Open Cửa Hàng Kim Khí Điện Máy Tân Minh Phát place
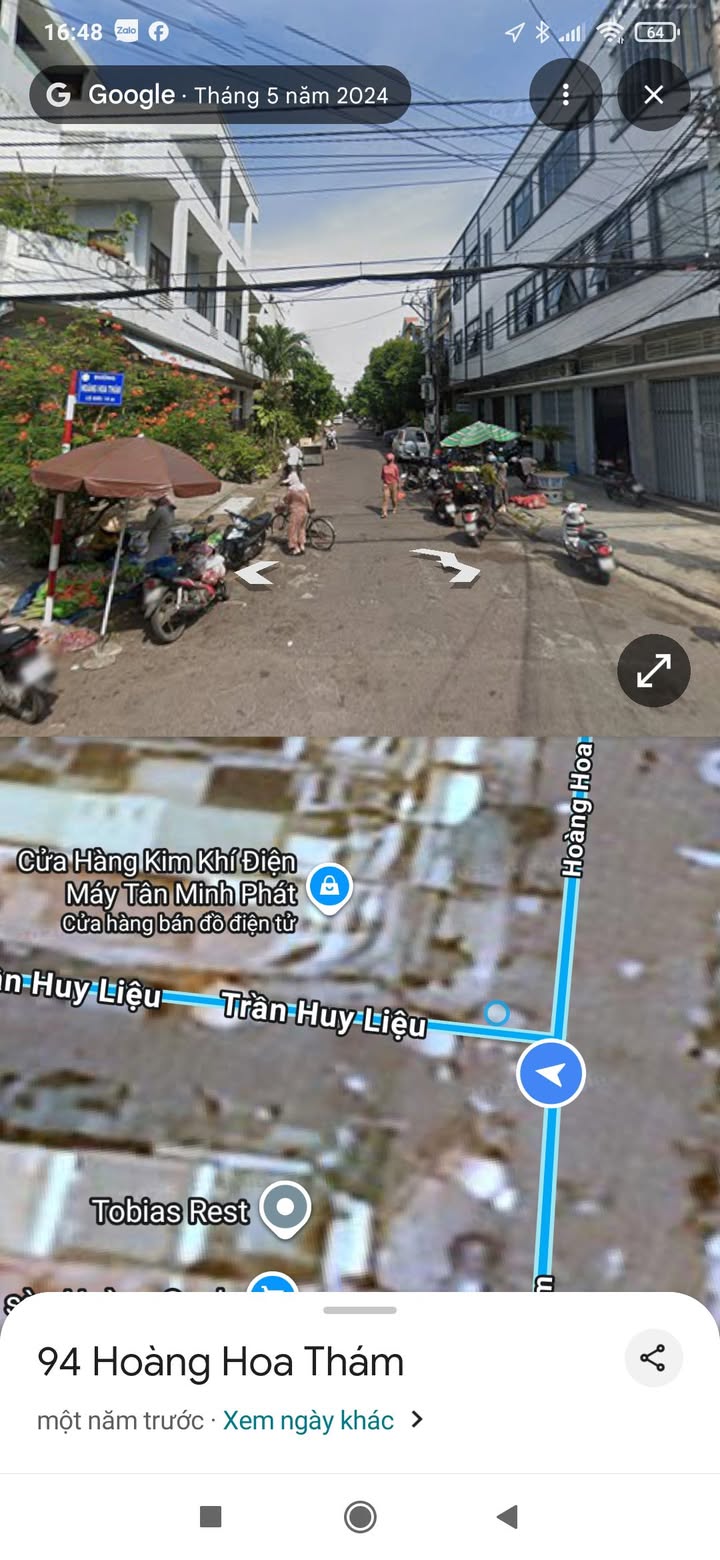Screen dimensions: 720x1560 [x=328, y=887]
